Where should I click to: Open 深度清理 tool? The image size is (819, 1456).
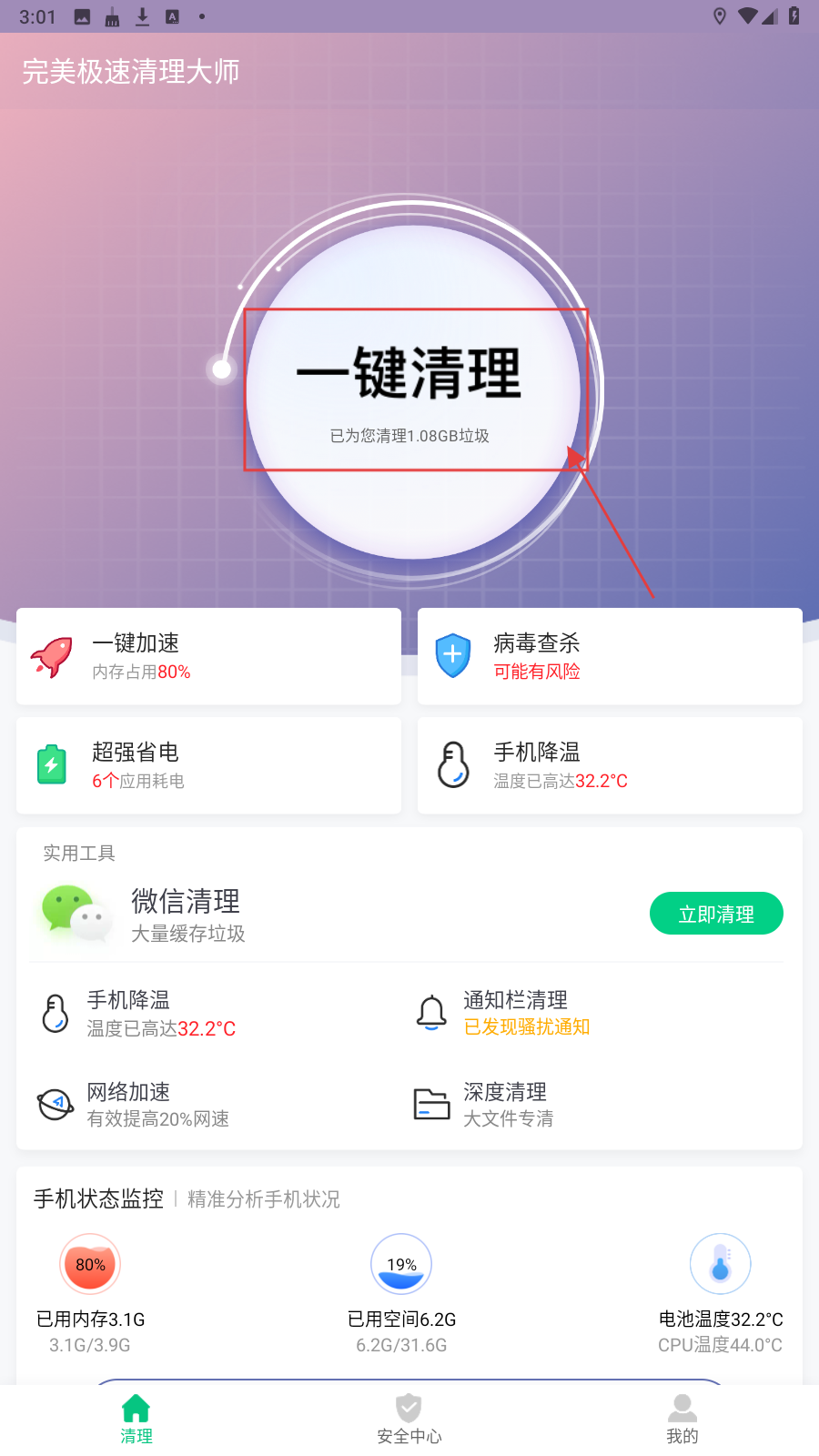(507, 1104)
